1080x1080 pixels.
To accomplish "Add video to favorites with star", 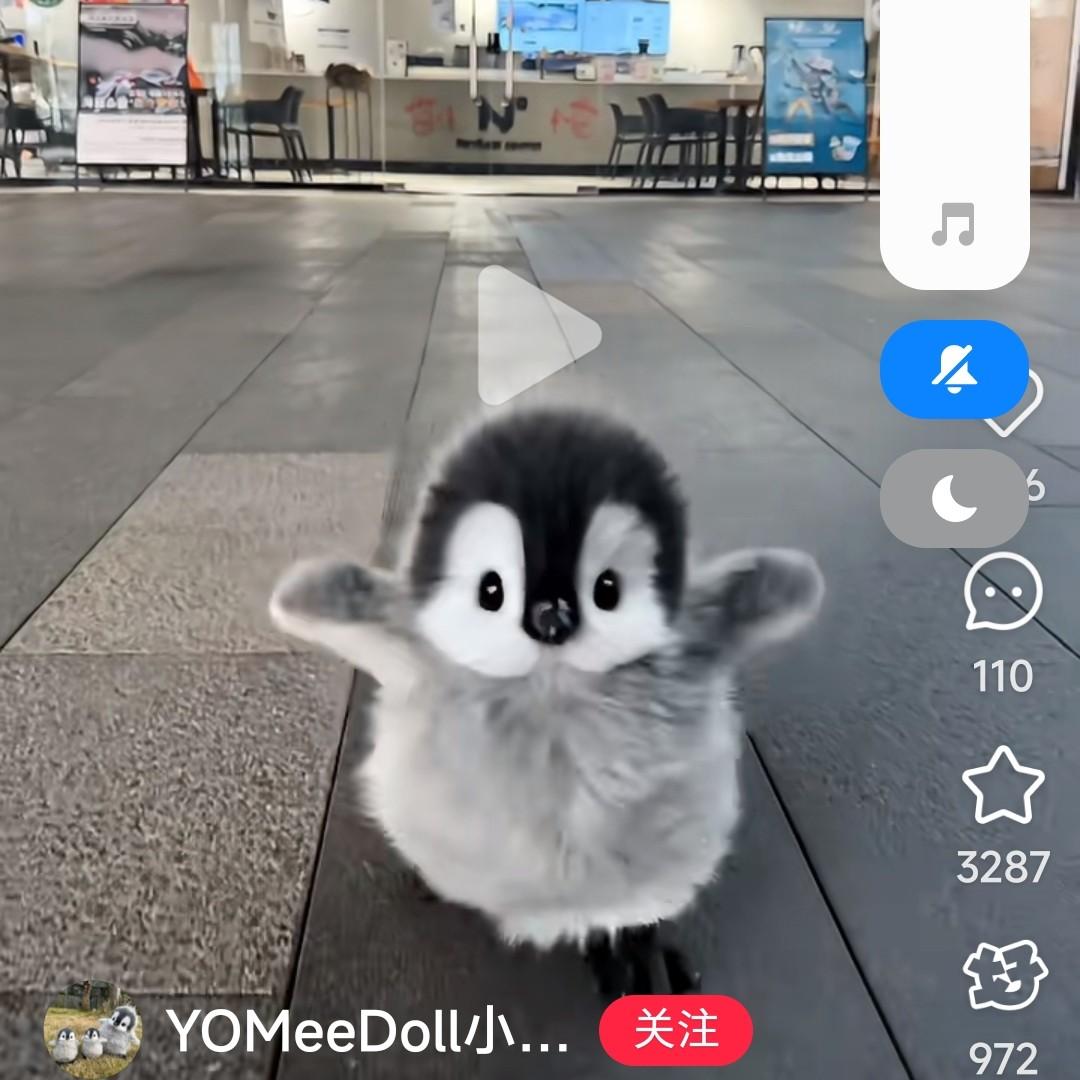I will pyautogui.click(x=1003, y=786).
